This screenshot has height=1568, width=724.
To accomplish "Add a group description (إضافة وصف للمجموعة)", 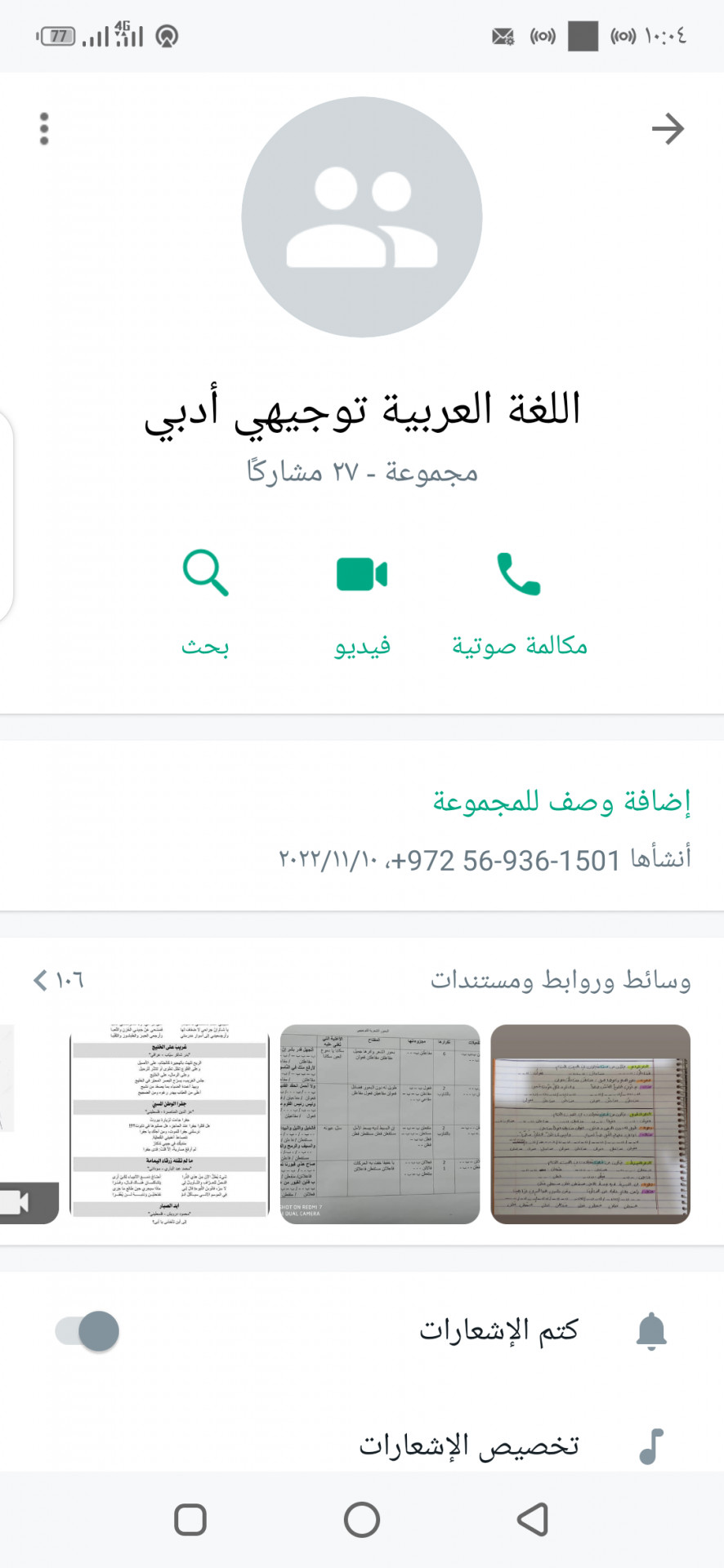I will (x=561, y=802).
